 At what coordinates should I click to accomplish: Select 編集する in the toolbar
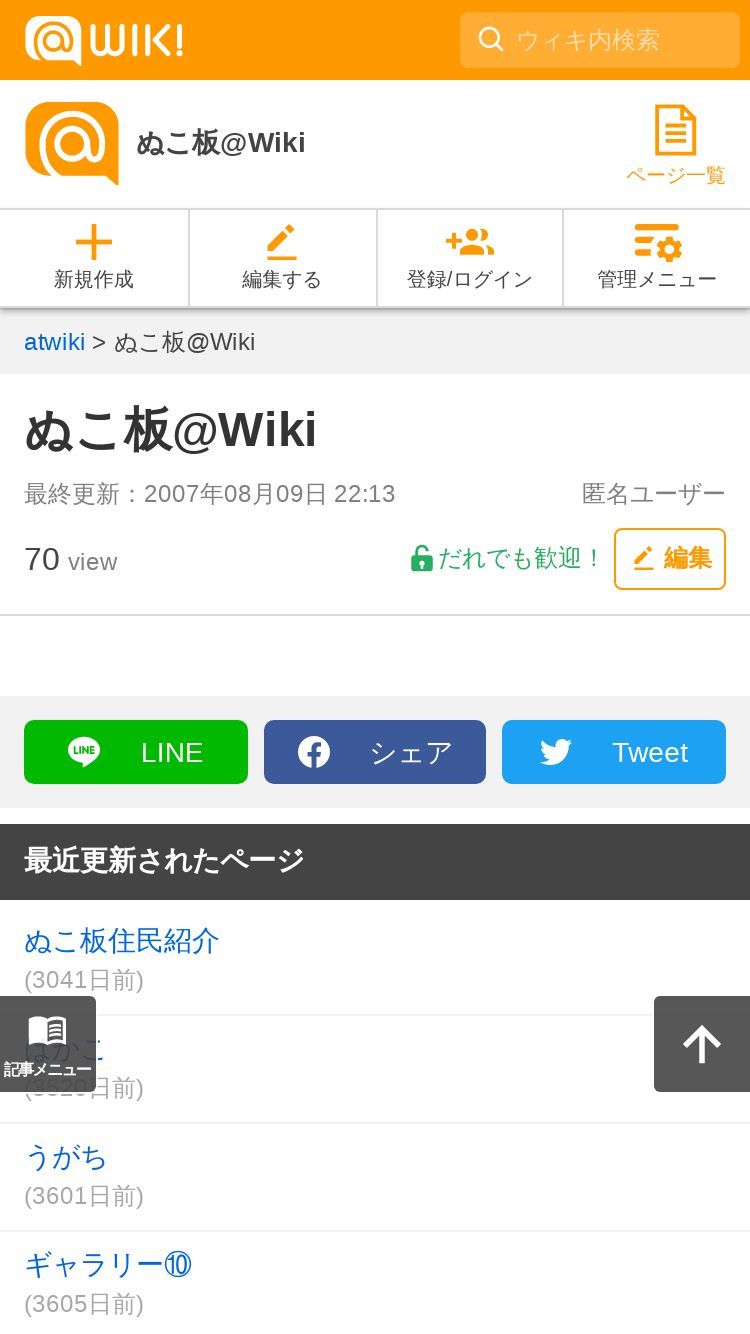pyautogui.click(x=282, y=258)
